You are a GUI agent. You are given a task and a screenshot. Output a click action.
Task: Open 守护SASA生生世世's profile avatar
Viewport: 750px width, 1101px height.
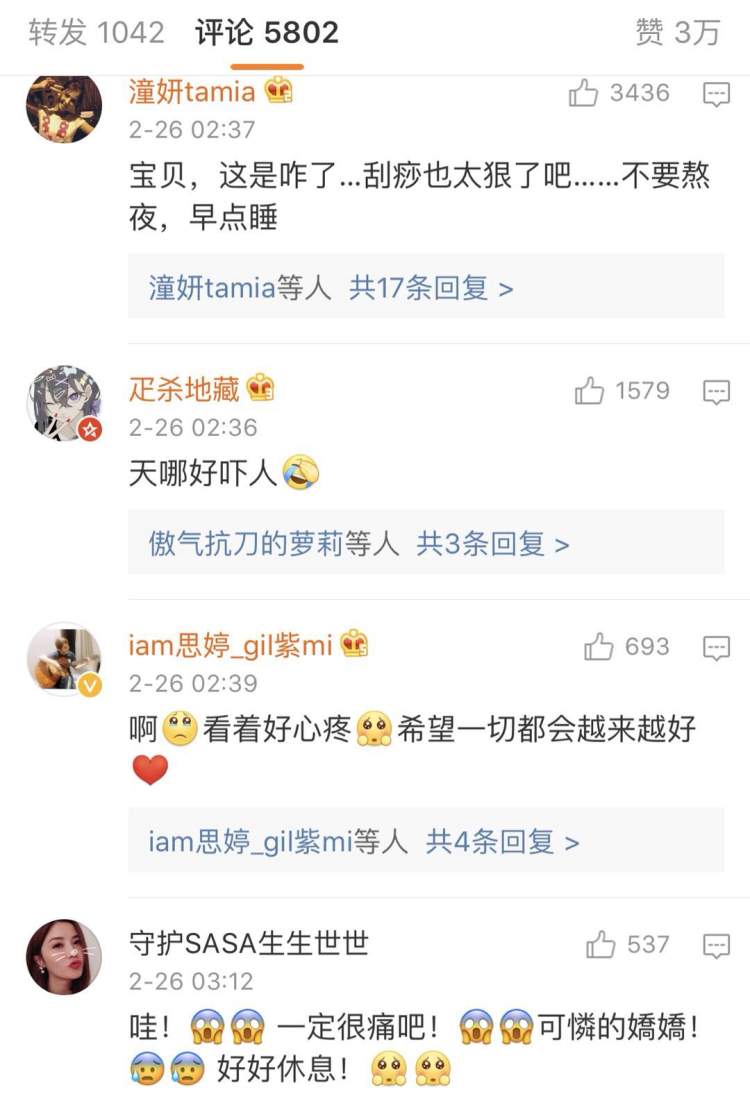tap(63, 957)
